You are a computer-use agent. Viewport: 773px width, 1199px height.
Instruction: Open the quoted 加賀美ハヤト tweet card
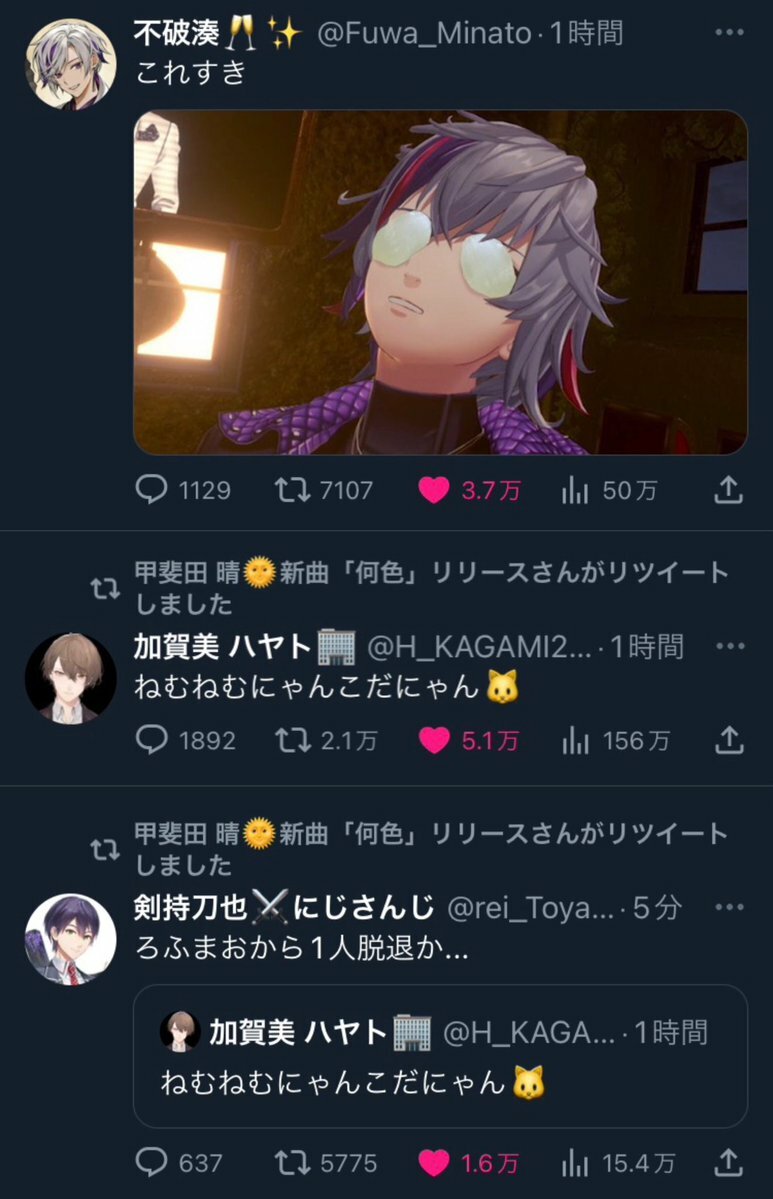(x=440, y=1056)
